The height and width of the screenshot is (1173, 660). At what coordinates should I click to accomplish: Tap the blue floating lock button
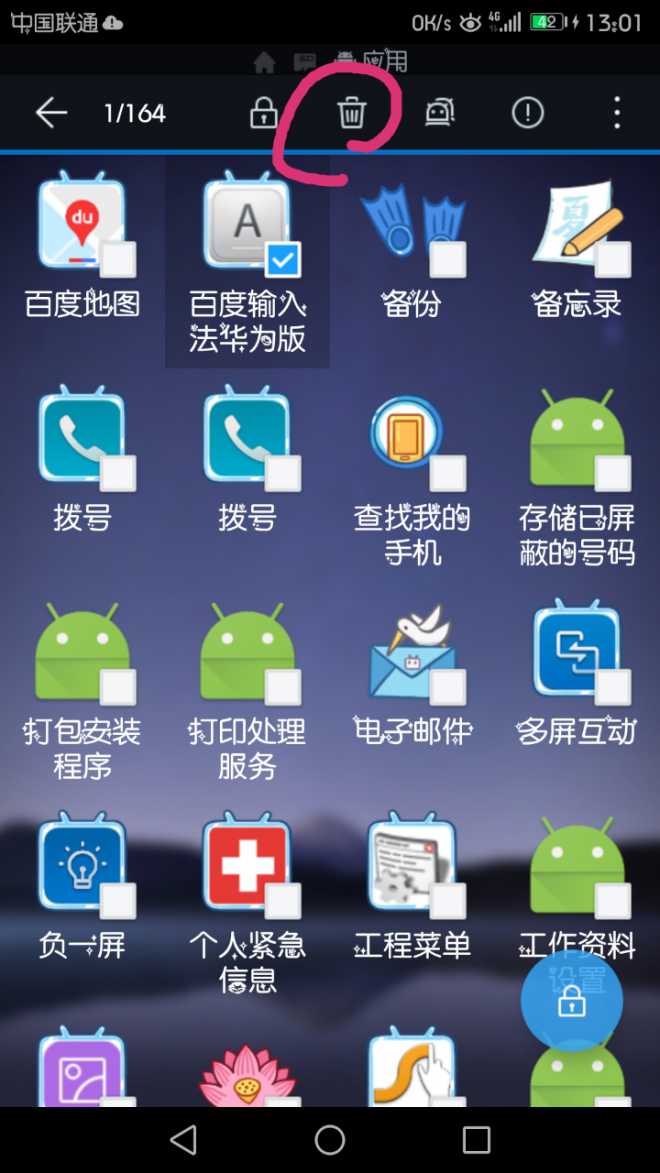click(572, 1000)
